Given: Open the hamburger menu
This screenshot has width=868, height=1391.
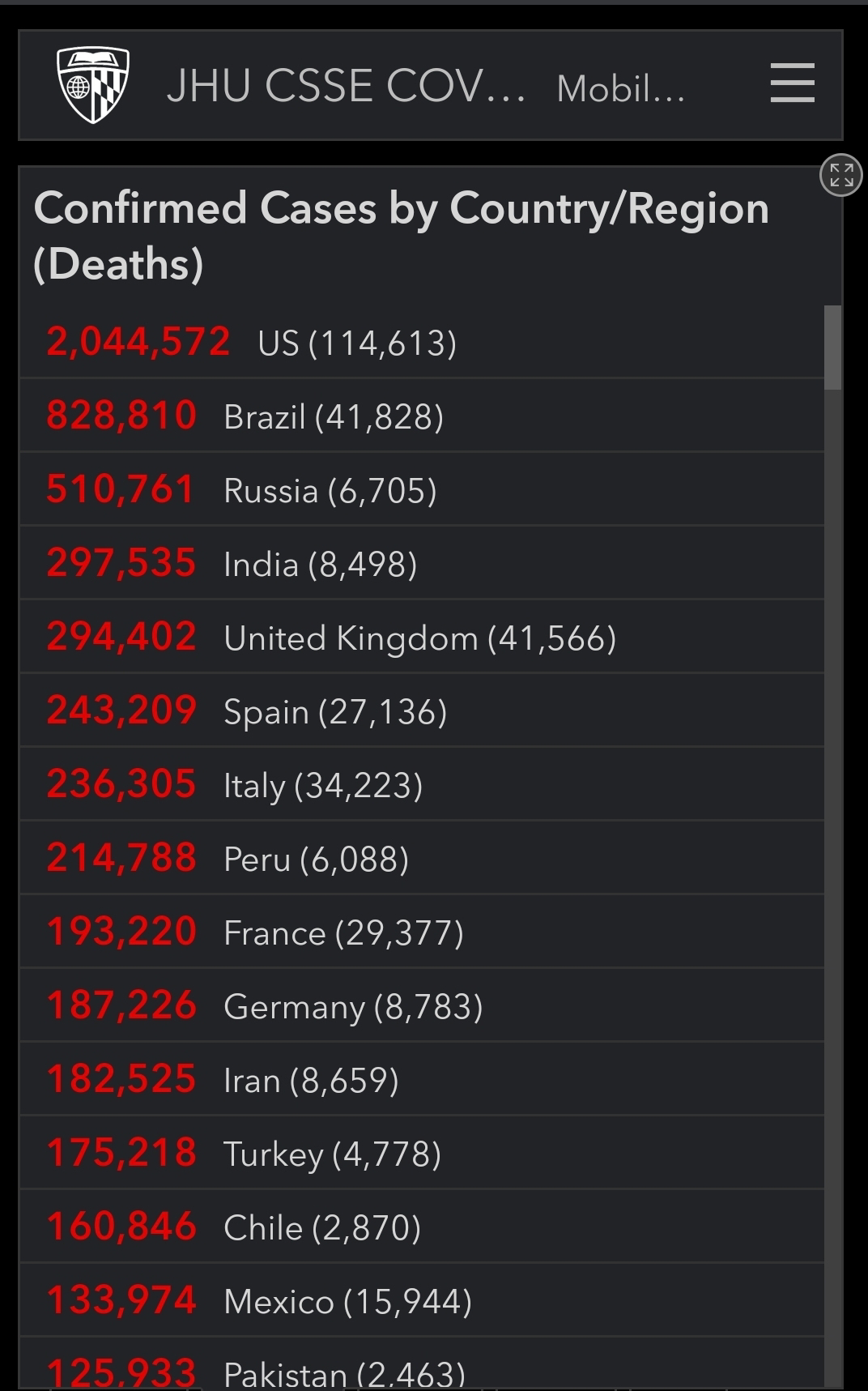Looking at the screenshot, I should pyautogui.click(x=792, y=83).
